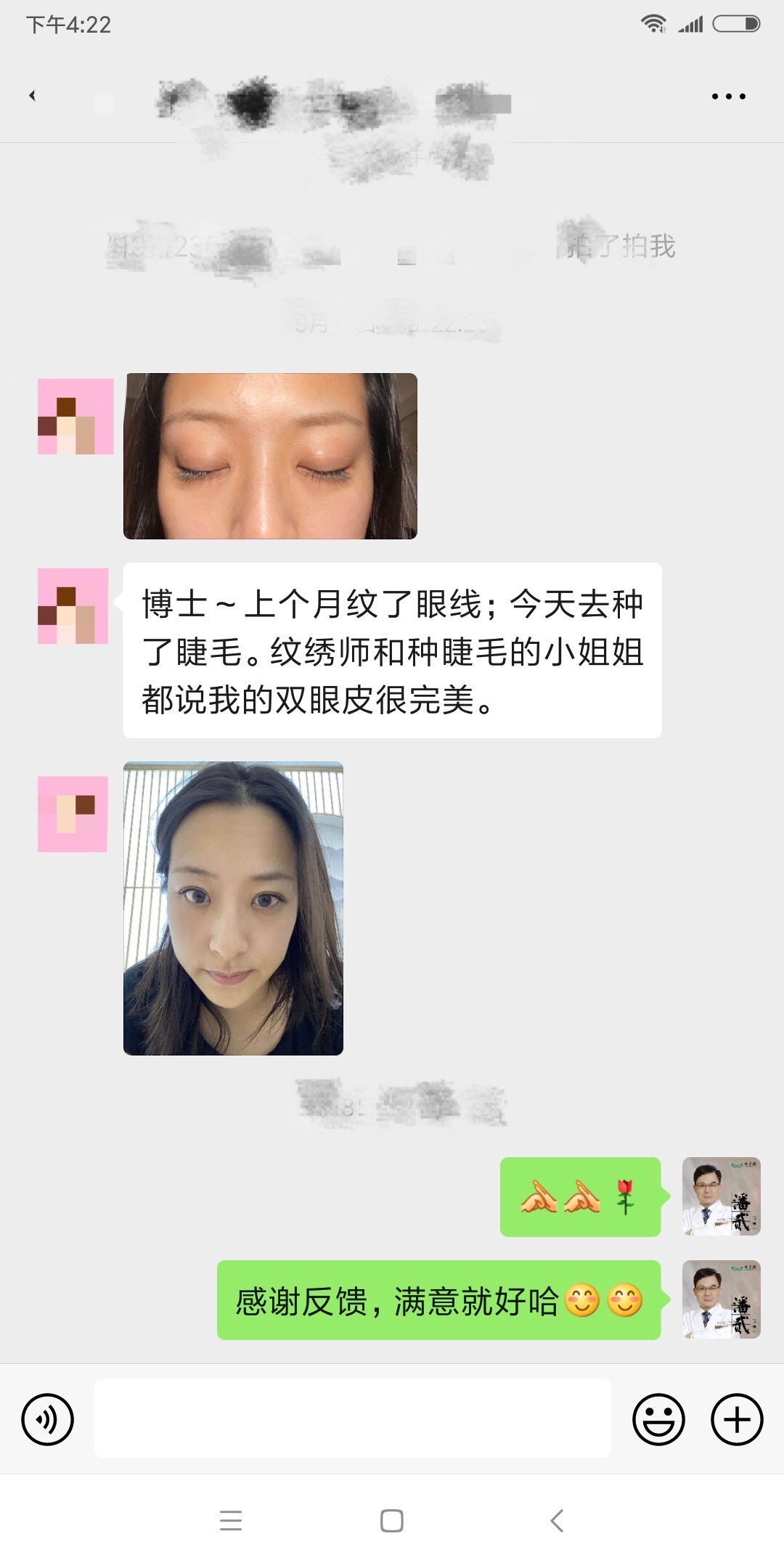The height and width of the screenshot is (1568, 784).
Task: Open the plus attachment icon
Action: click(736, 1417)
